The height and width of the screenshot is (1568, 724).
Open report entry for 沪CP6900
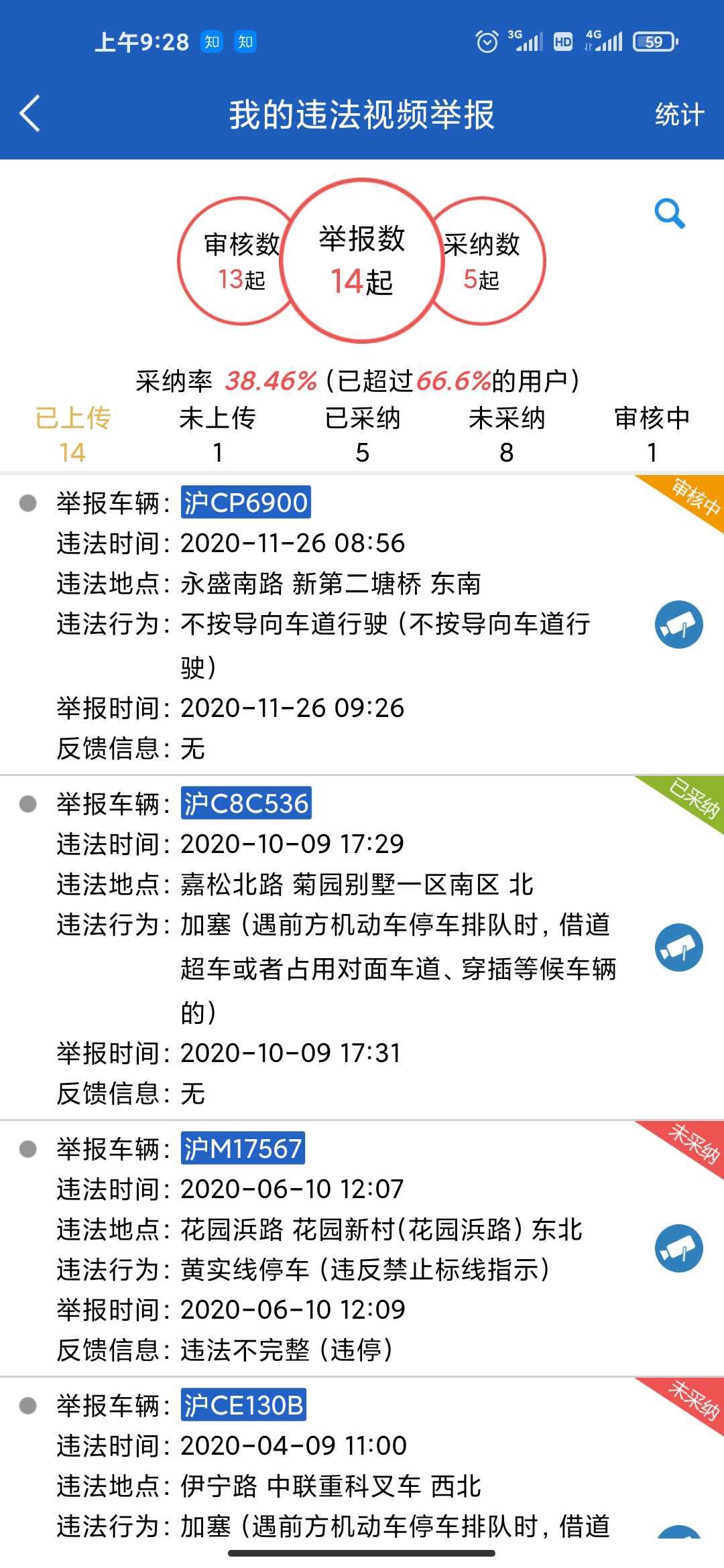tap(362, 625)
